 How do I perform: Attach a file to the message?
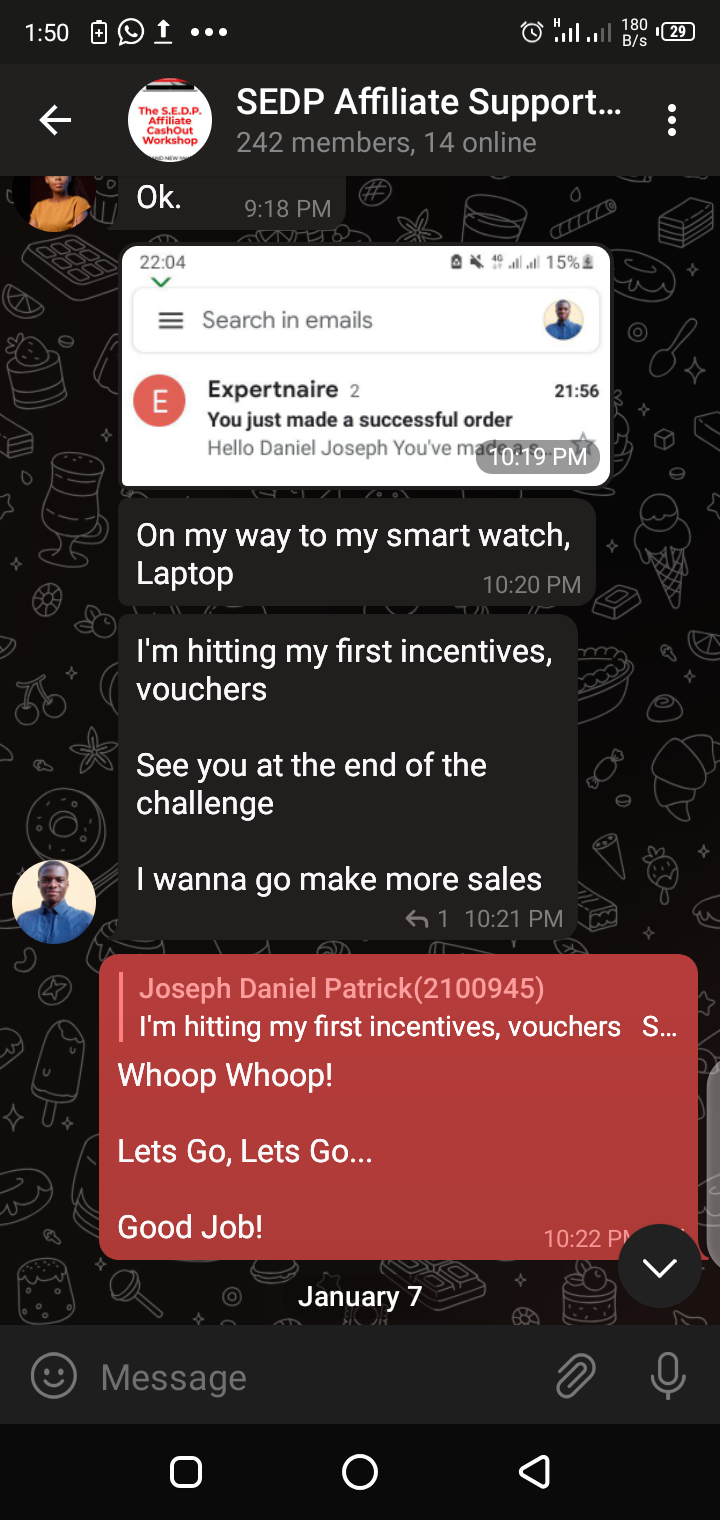(x=576, y=1377)
